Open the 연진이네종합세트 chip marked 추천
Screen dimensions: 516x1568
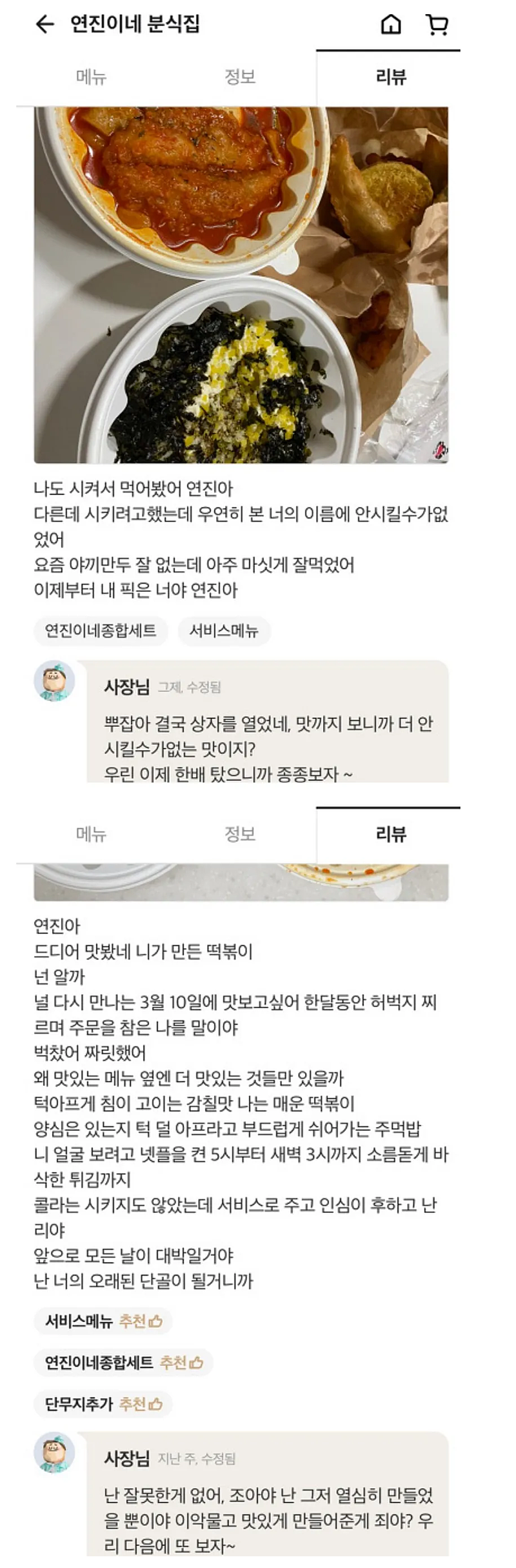pos(123,1362)
